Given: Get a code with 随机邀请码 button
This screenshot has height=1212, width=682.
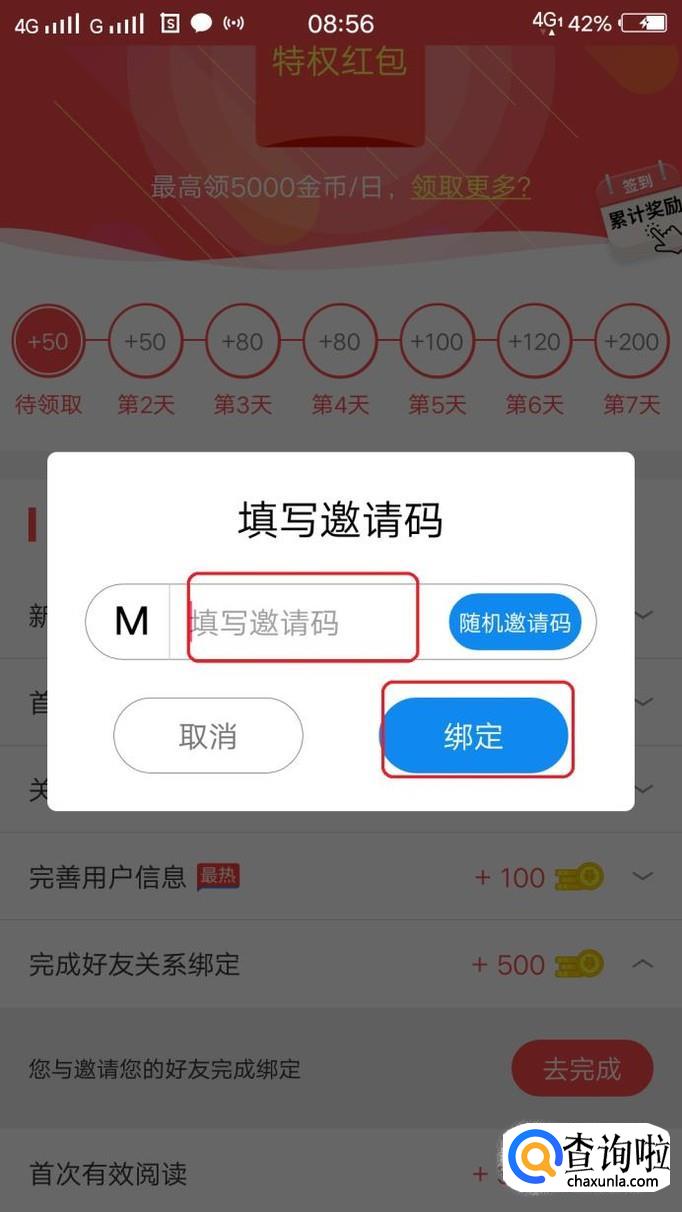Looking at the screenshot, I should 514,622.
